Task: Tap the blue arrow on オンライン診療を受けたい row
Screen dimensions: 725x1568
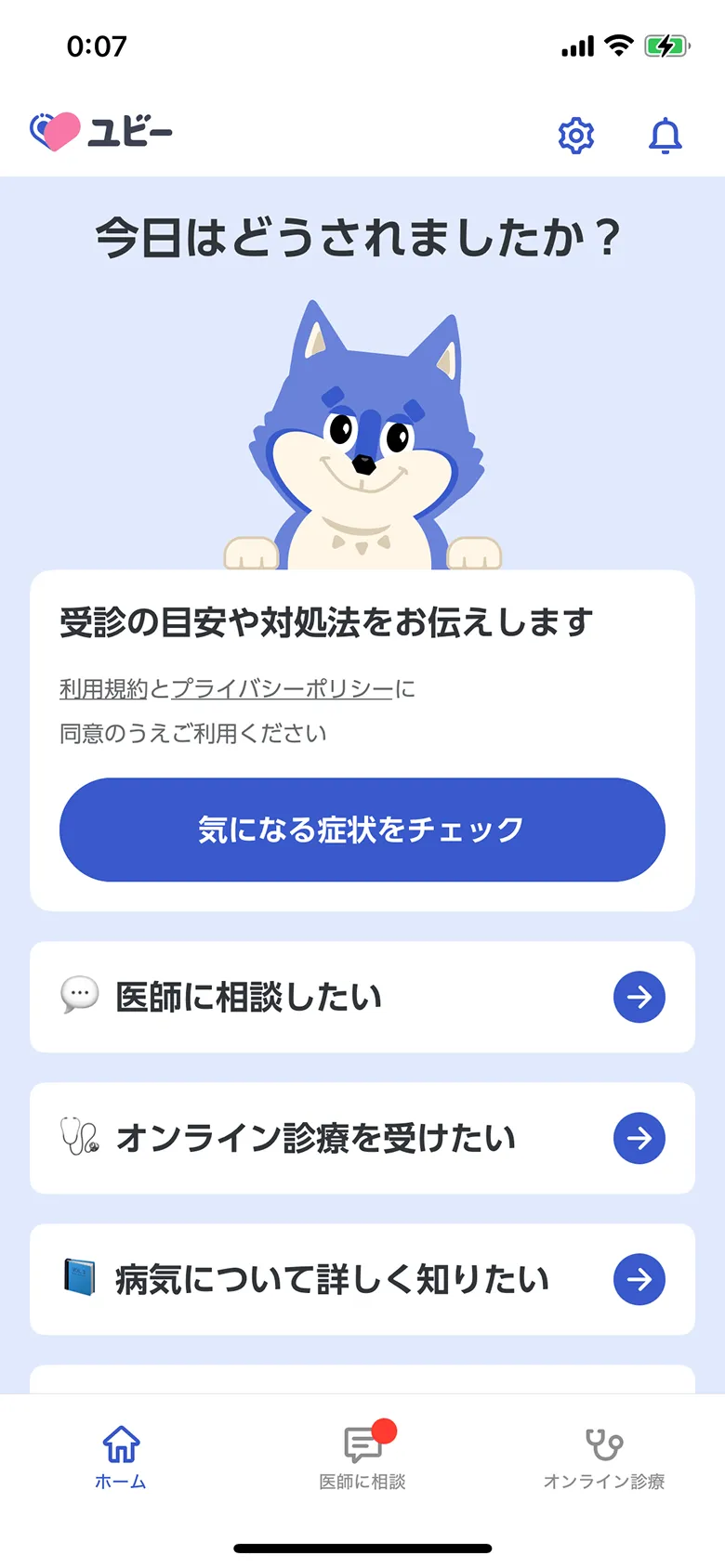Action: click(639, 1138)
